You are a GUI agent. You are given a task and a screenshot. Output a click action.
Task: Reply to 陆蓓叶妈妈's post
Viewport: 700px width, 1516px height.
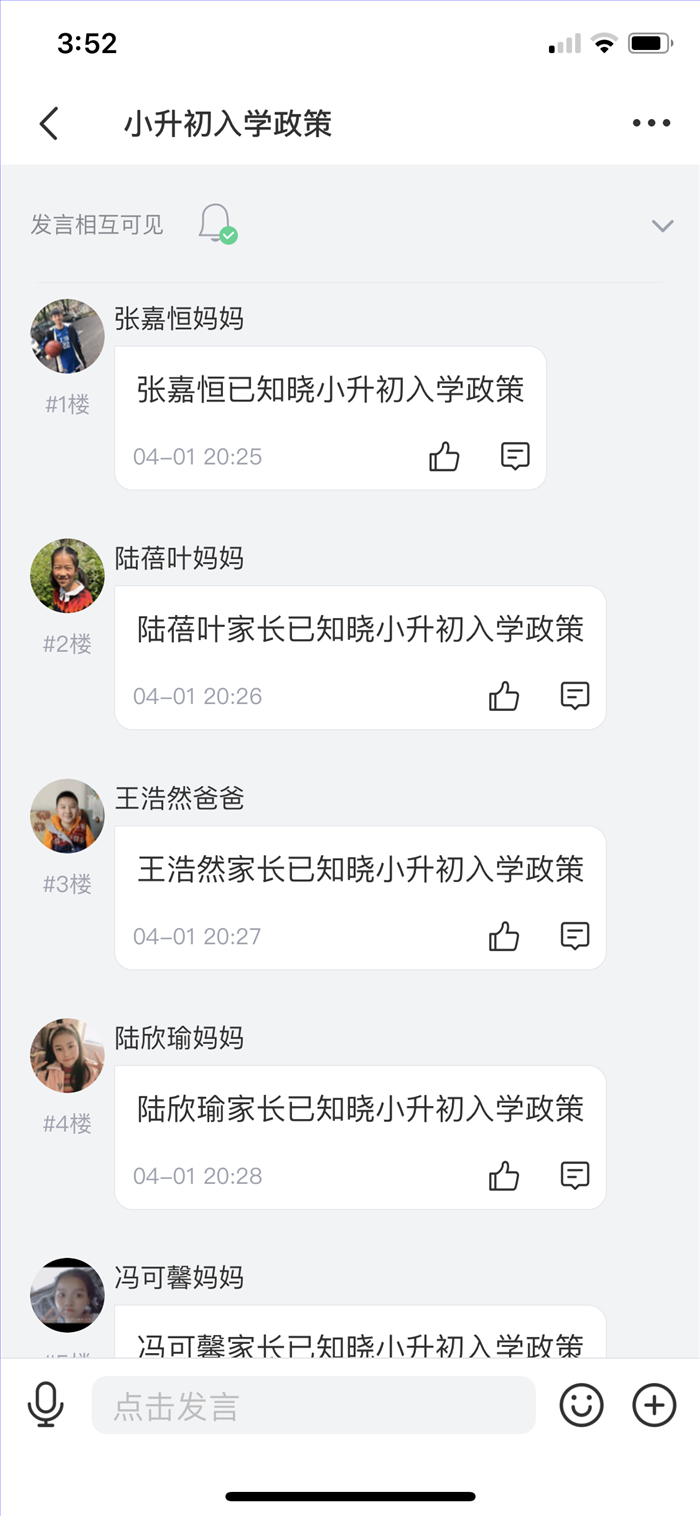[575, 696]
